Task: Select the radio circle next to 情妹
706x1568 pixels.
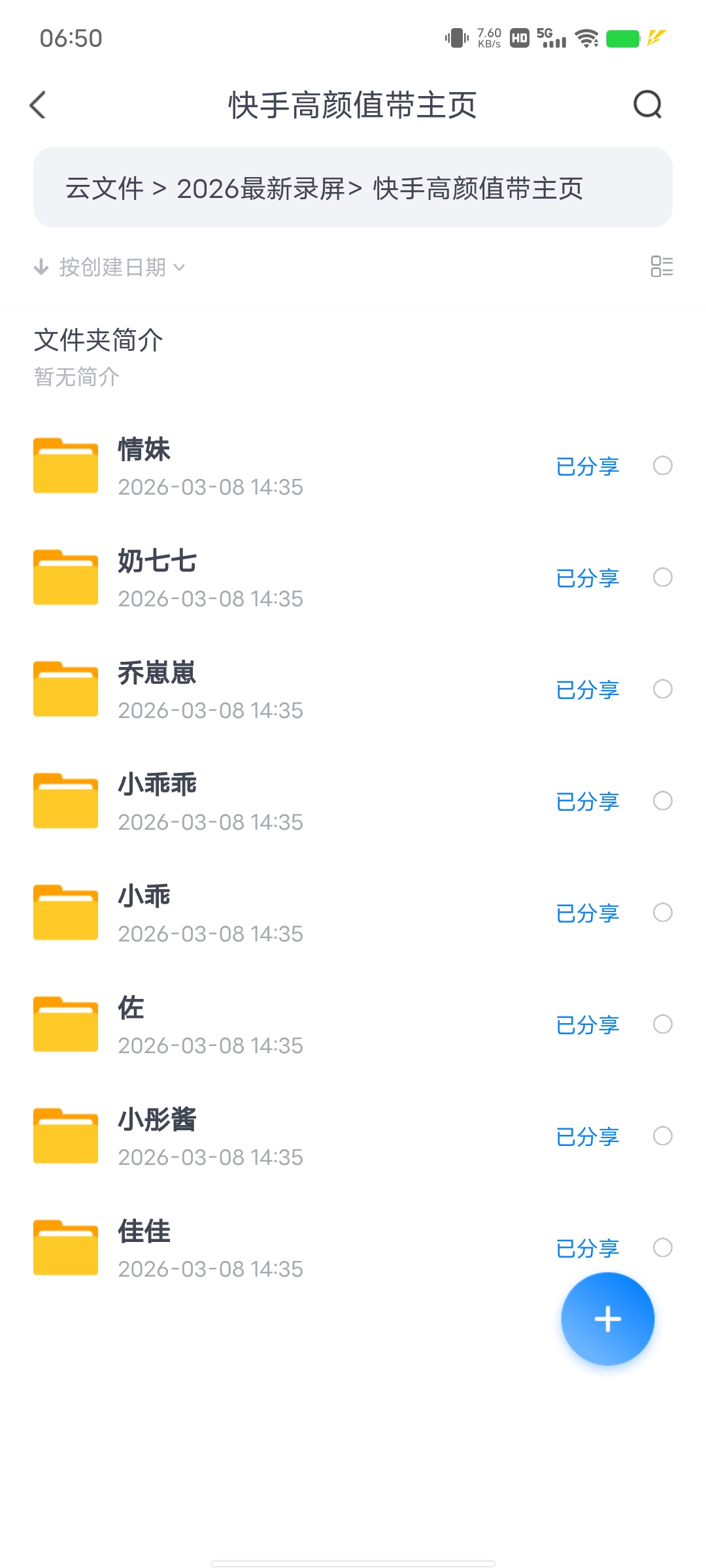Action: (662, 466)
